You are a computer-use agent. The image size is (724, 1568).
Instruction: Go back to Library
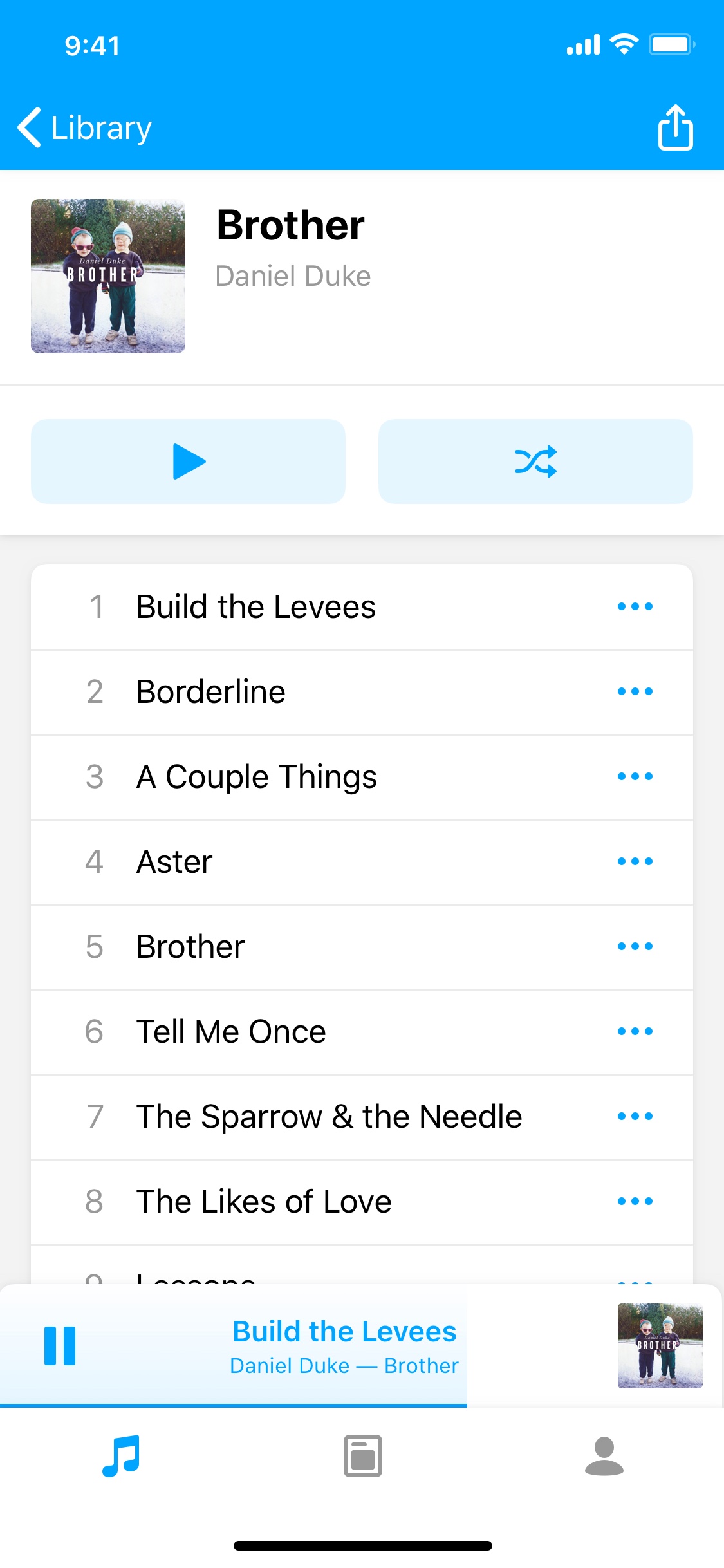pyautogui.click(x=85, y=127)
